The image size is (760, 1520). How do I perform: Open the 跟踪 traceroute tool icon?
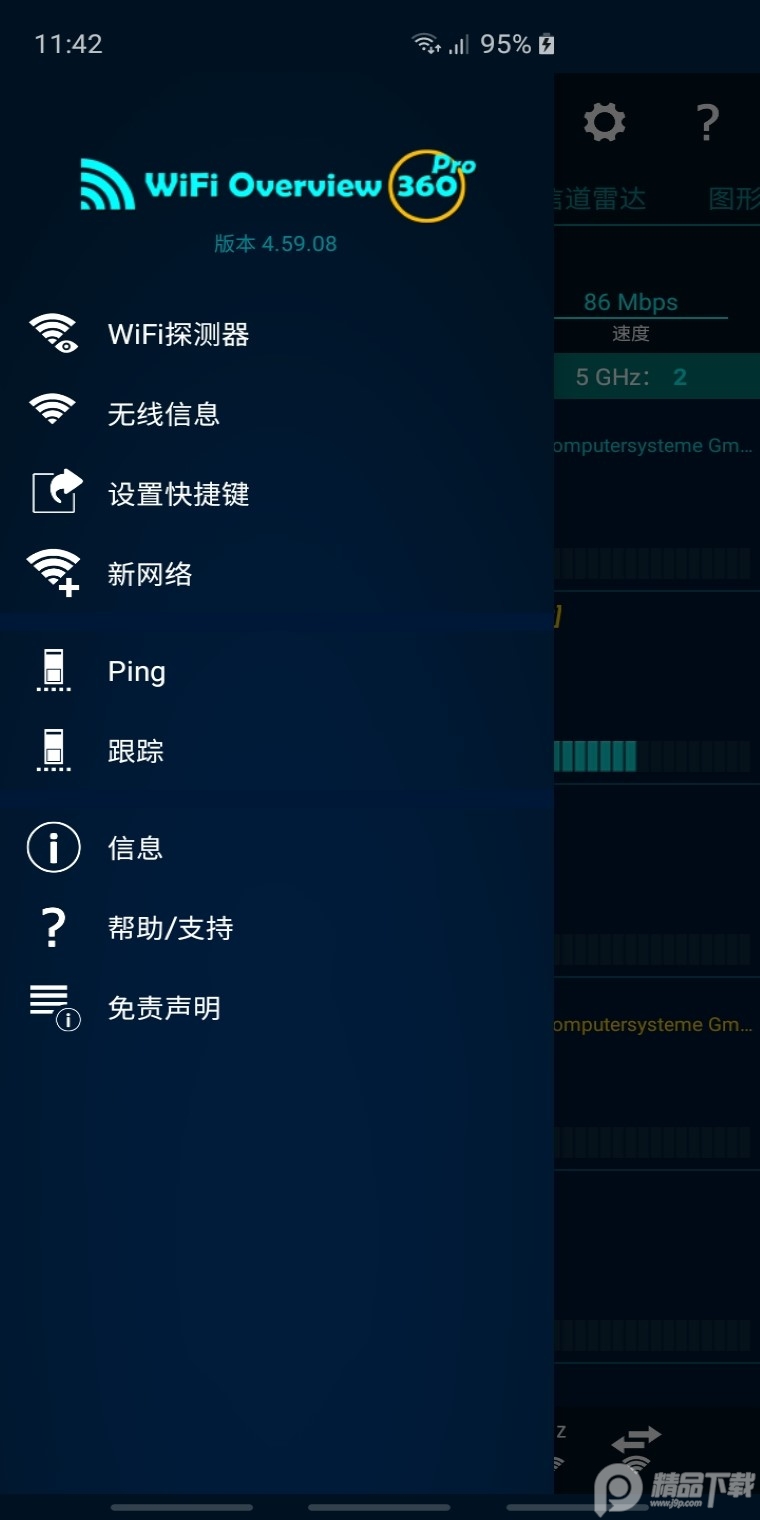coord(53,750)
